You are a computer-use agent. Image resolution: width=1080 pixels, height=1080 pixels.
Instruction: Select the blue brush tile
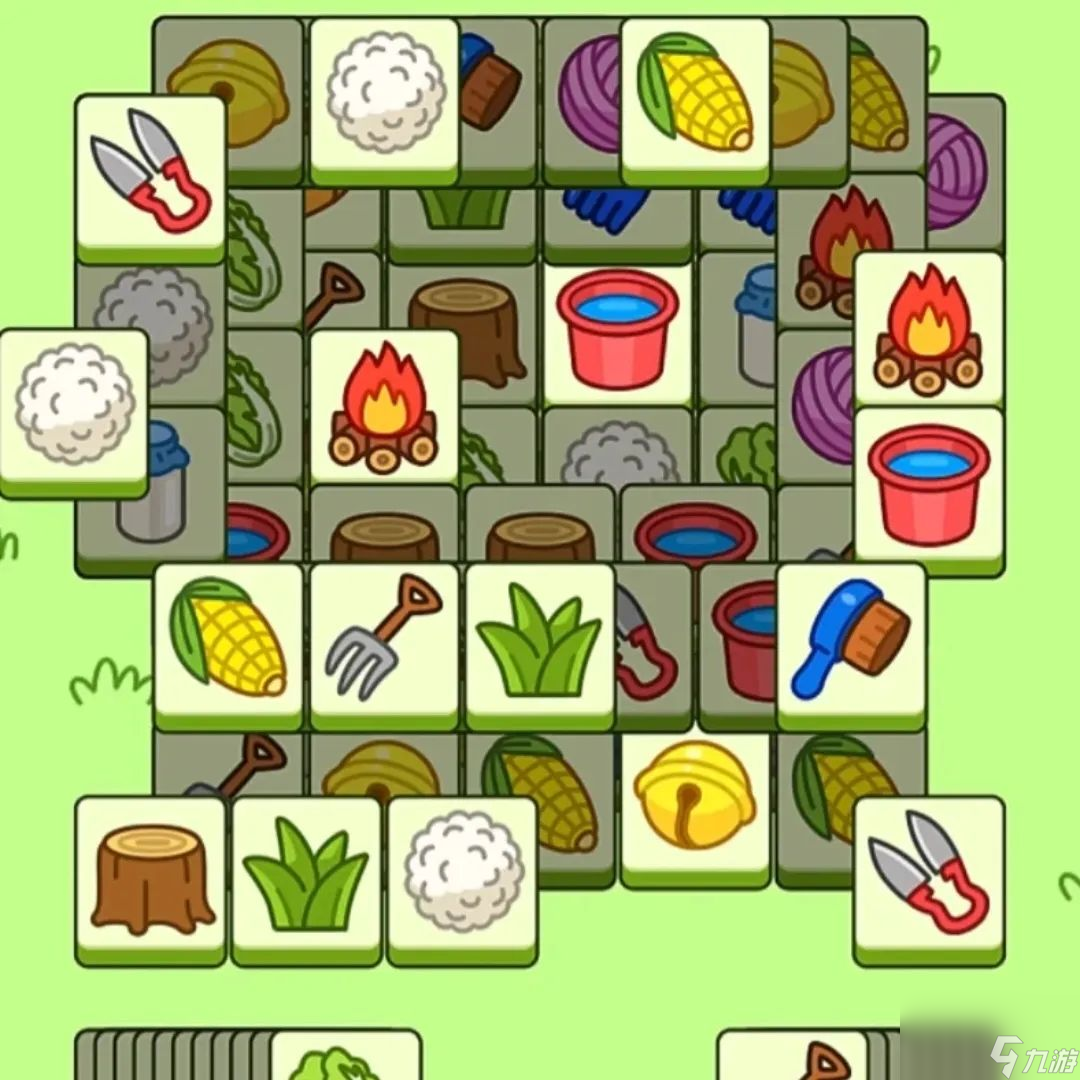[x=851, y=640]
